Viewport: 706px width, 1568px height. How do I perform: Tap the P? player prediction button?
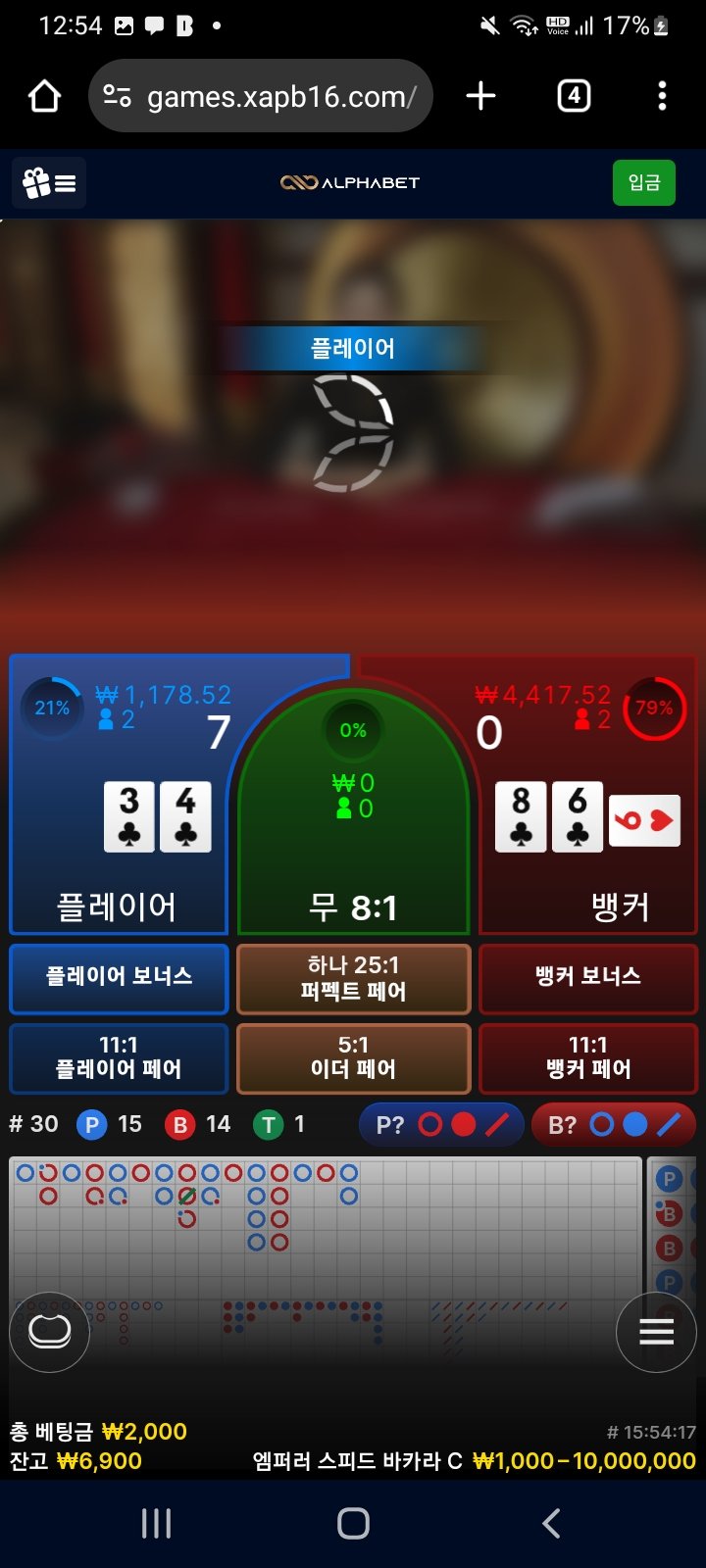pyautogui.click(x=442, y=1125)
